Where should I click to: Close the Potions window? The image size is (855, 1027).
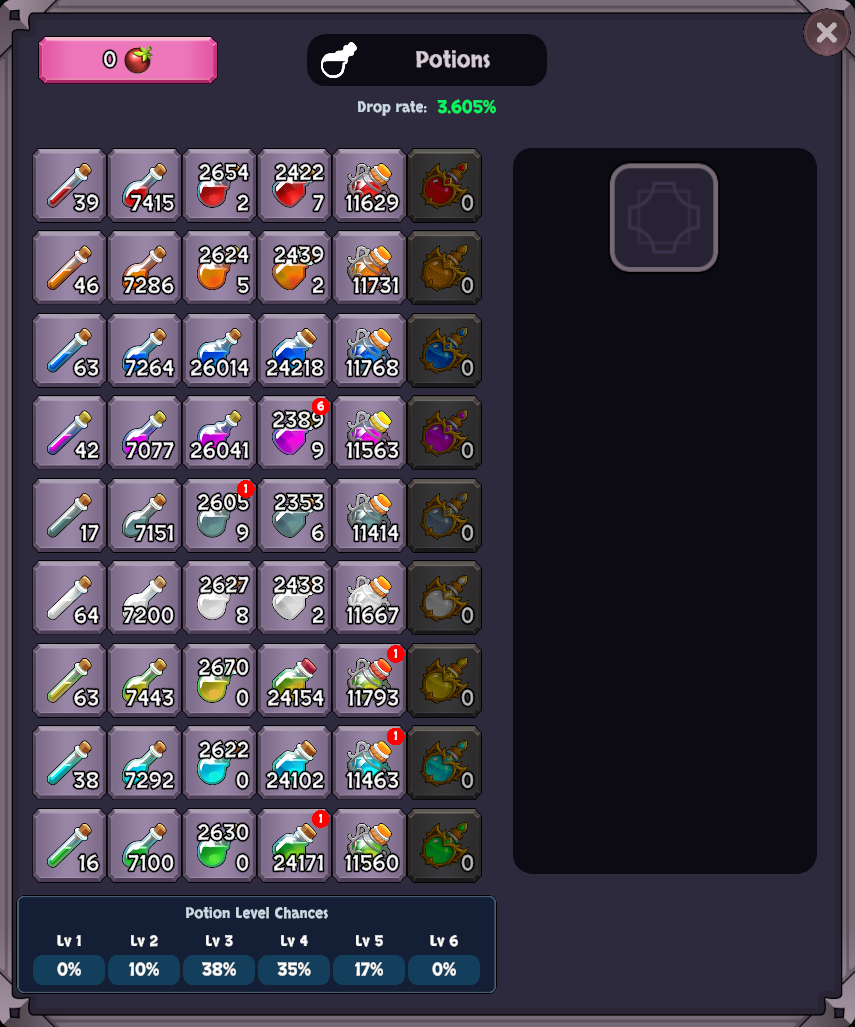826,33
